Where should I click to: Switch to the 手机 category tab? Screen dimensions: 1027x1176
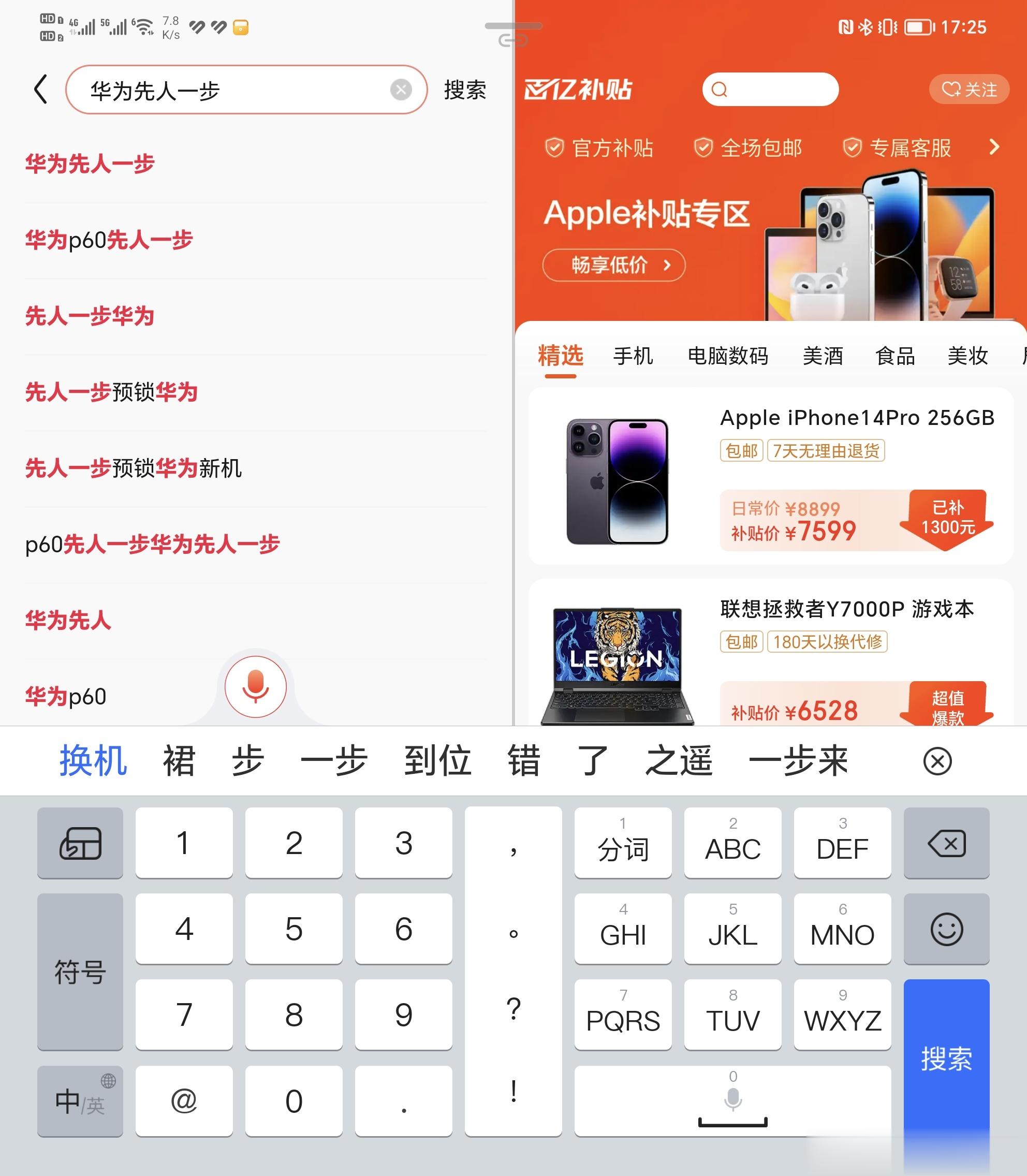[633, 356]
